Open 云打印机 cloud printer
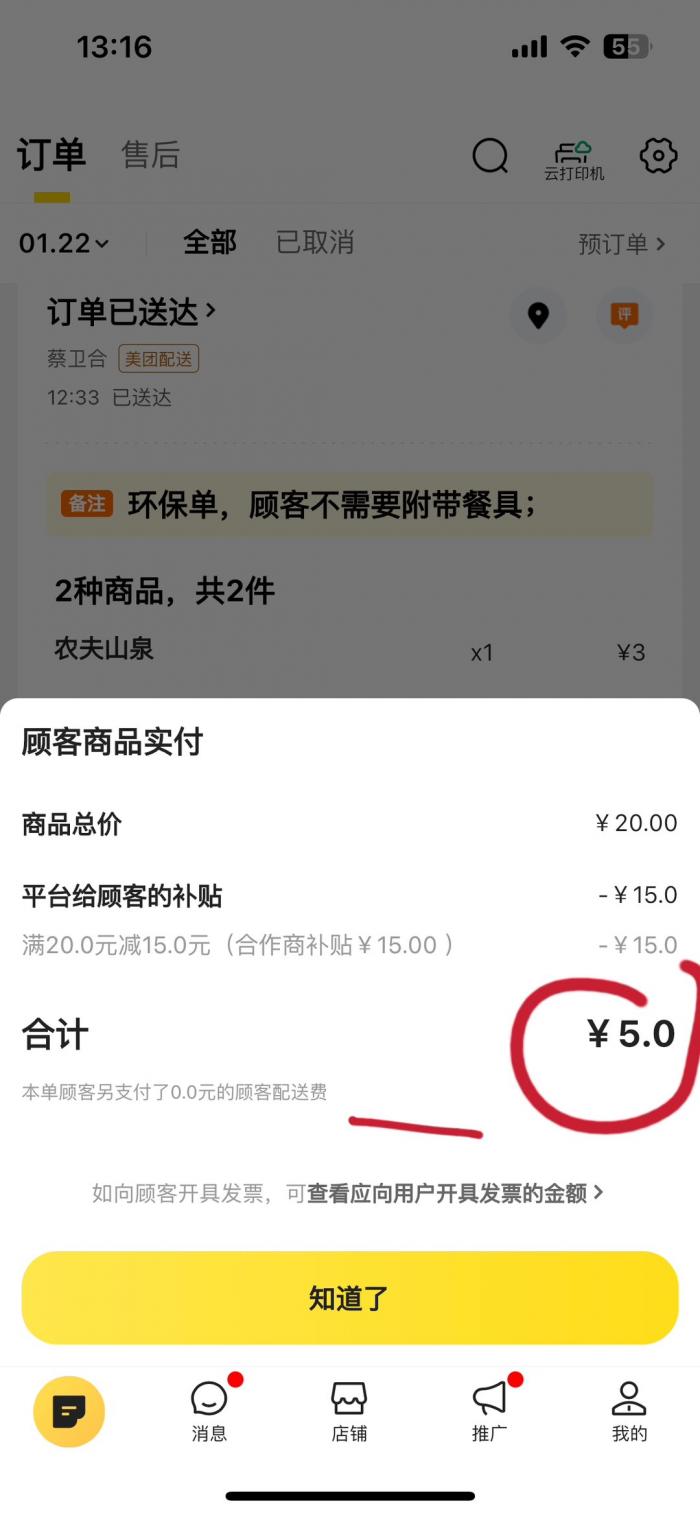Viewport: 700px width, 1515px height. pyautogui.click(x=574, y=159)
